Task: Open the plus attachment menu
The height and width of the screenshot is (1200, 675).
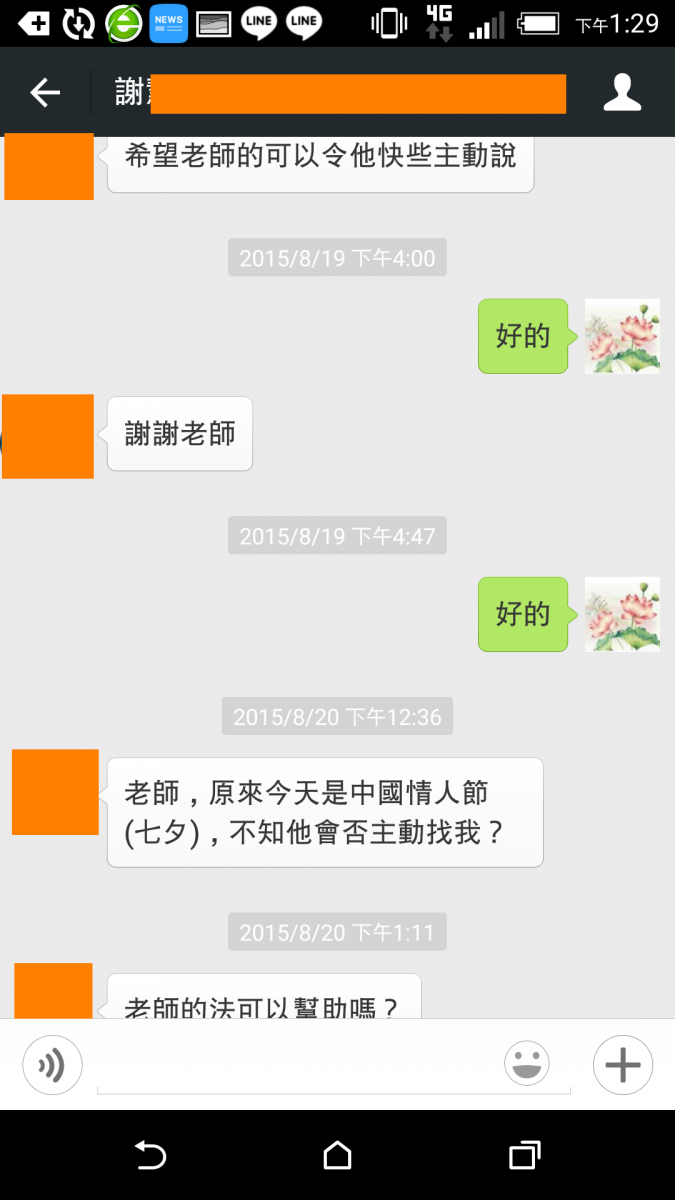Action: pos(622,1065)
